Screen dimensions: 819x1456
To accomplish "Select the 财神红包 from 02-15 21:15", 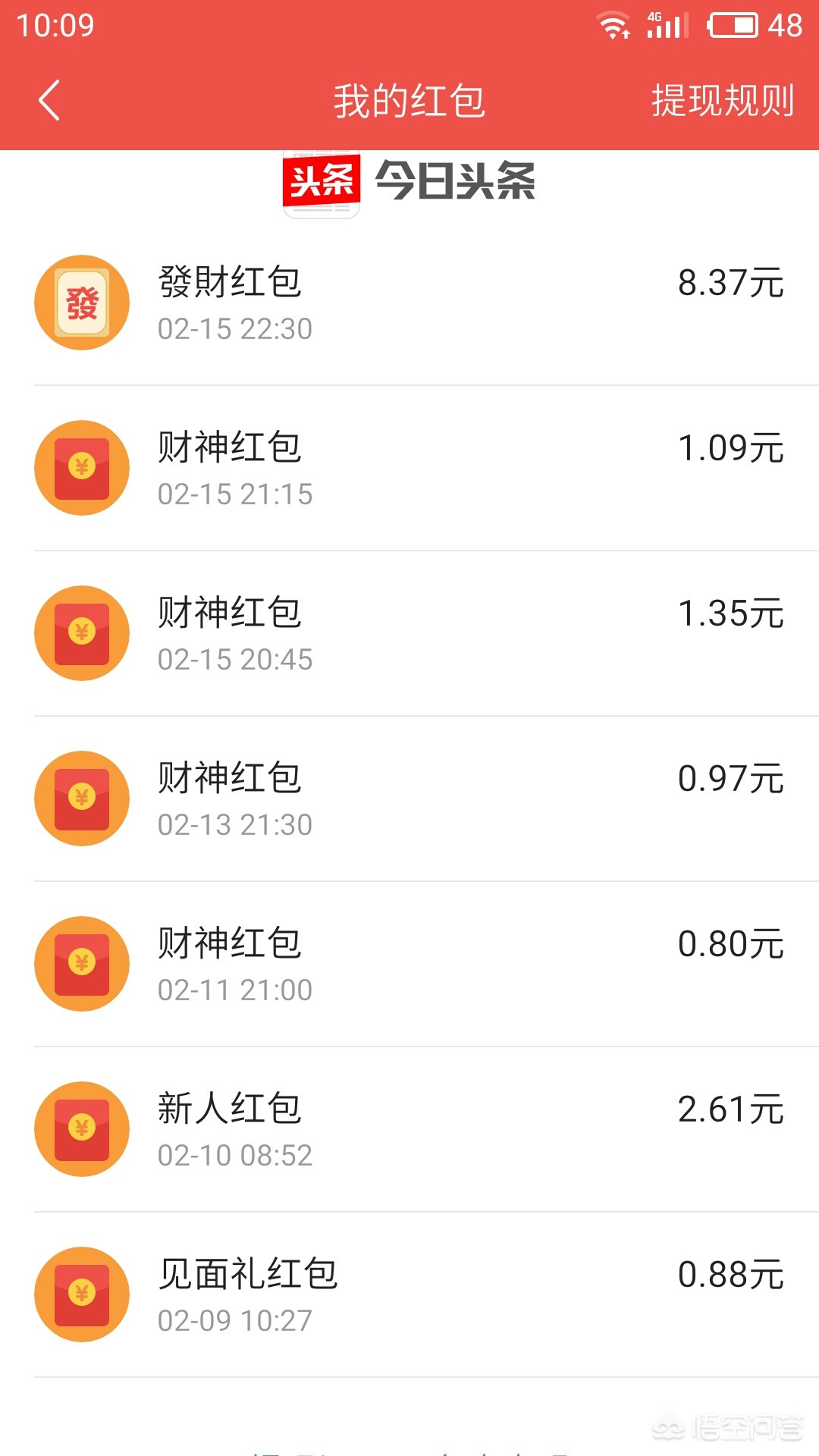I will pos(409,468).
